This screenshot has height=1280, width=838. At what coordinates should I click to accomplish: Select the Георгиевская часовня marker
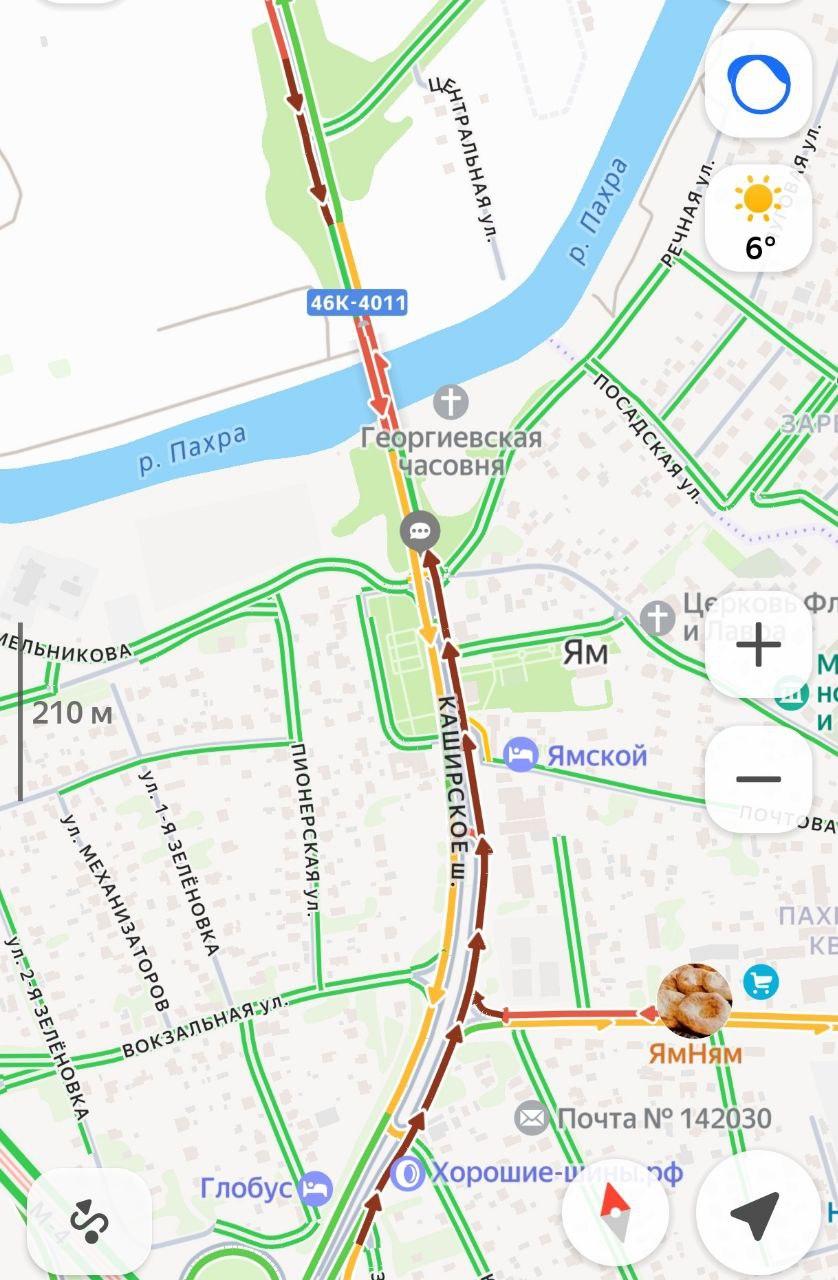point(451,403)
